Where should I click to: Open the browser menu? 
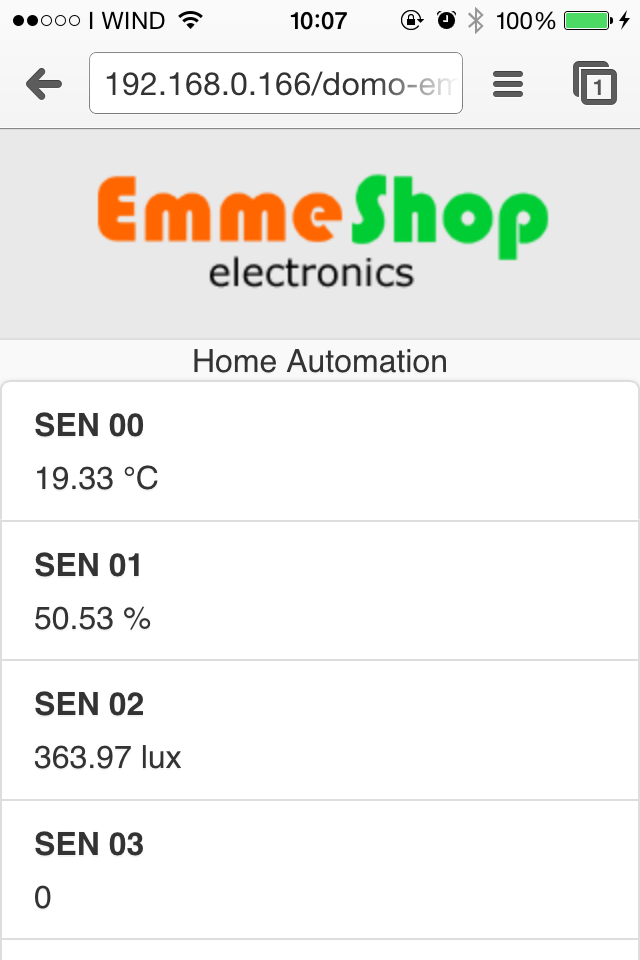point(508,84)
